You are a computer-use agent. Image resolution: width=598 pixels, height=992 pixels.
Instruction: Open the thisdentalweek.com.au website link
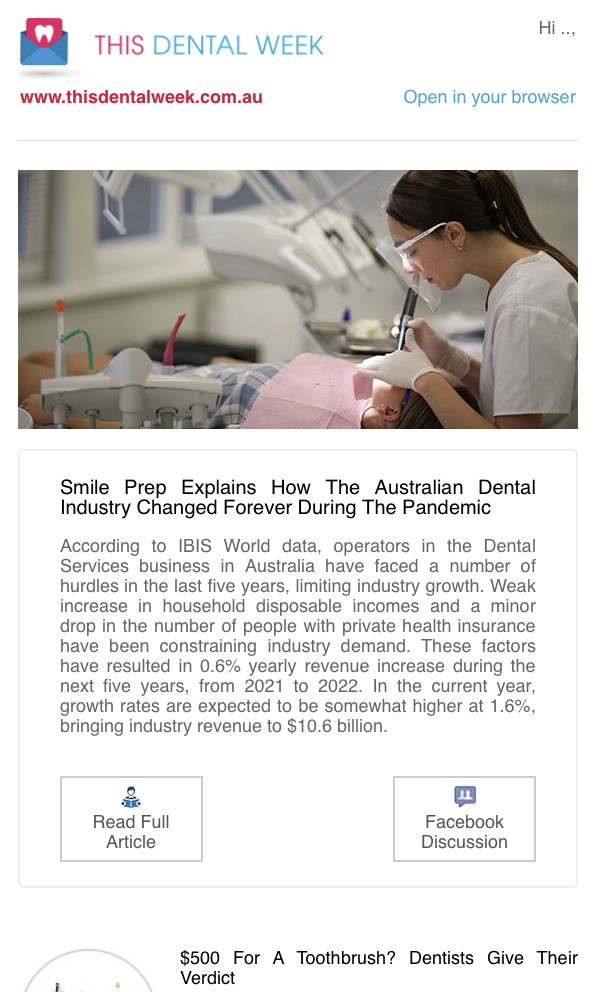pyautogui.click(x=141, y=97)
